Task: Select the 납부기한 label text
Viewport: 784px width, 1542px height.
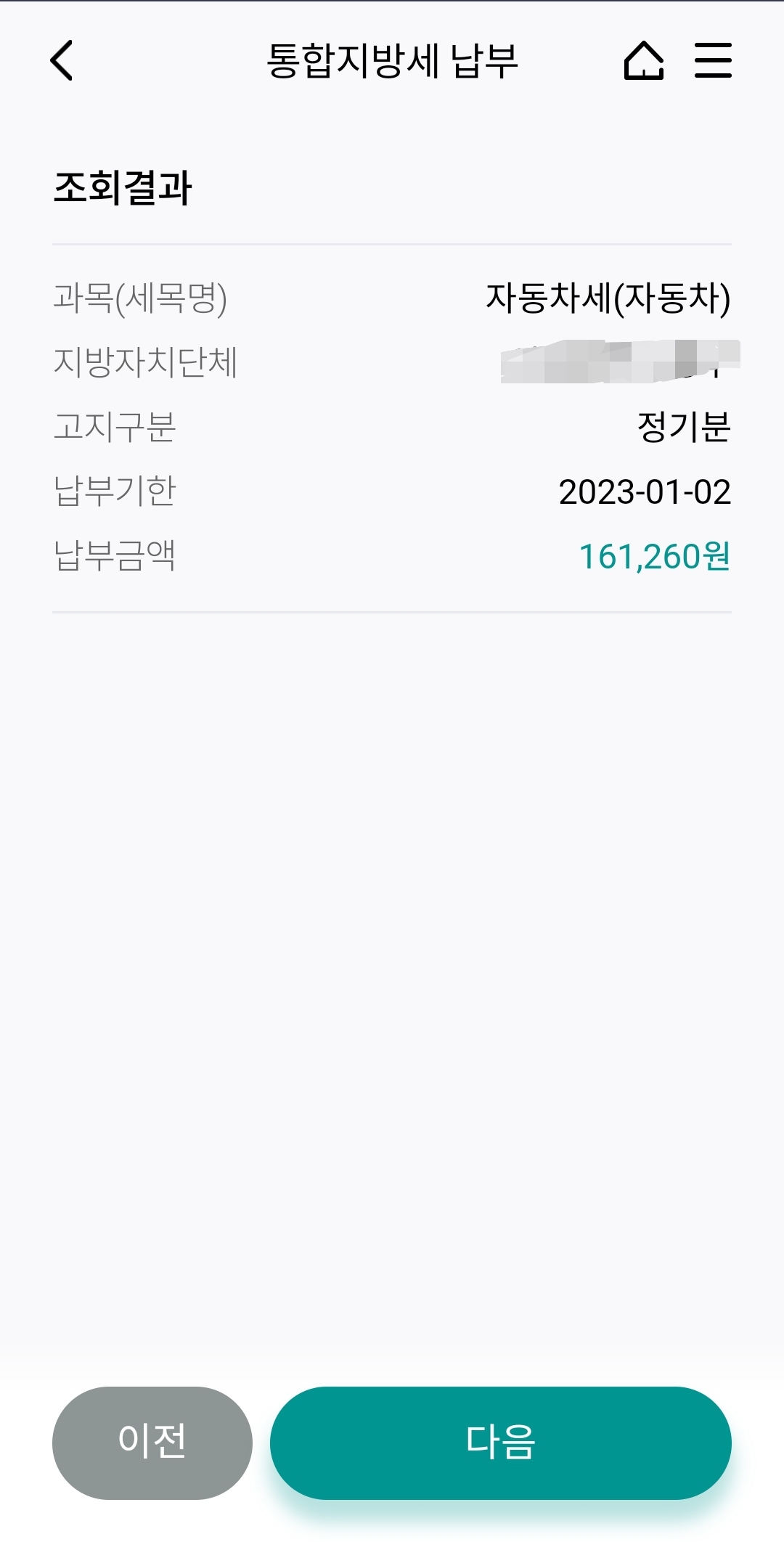Action: (x=116, y=490)
